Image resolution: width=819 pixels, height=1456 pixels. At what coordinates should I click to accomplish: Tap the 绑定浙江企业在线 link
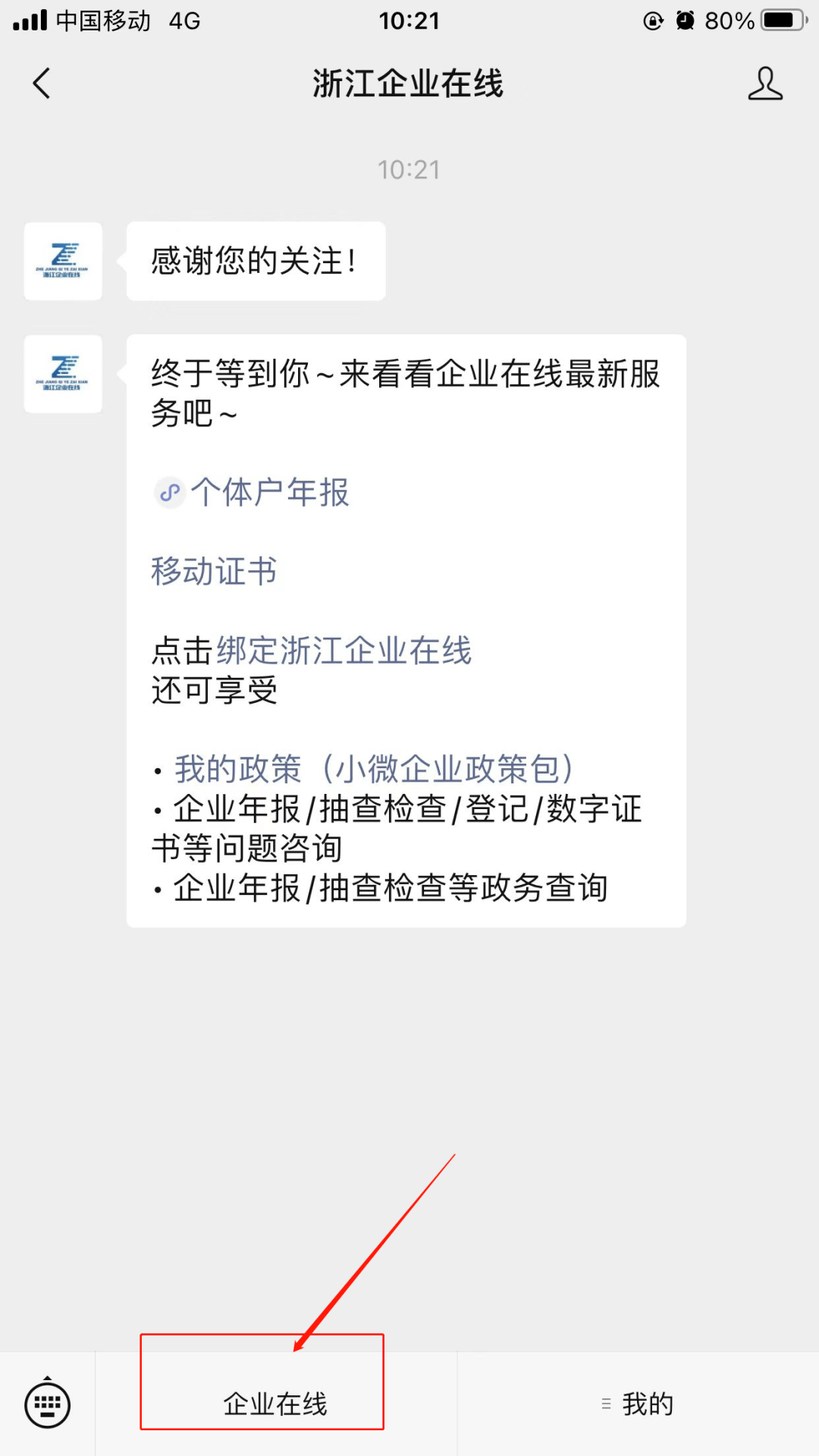(344, 650)
